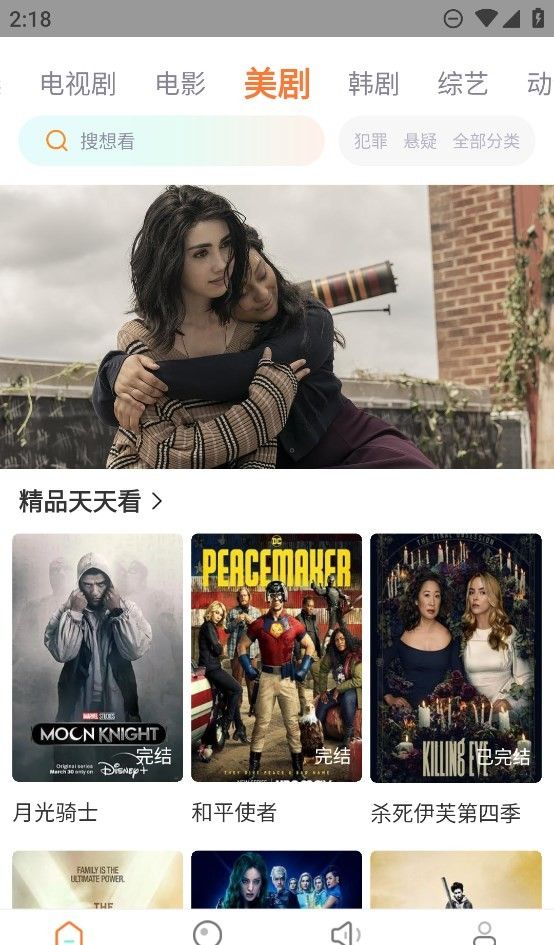Filter by the 犯罪 category
The width and height of the screenshot is (554, 945).
click(371, 141)
